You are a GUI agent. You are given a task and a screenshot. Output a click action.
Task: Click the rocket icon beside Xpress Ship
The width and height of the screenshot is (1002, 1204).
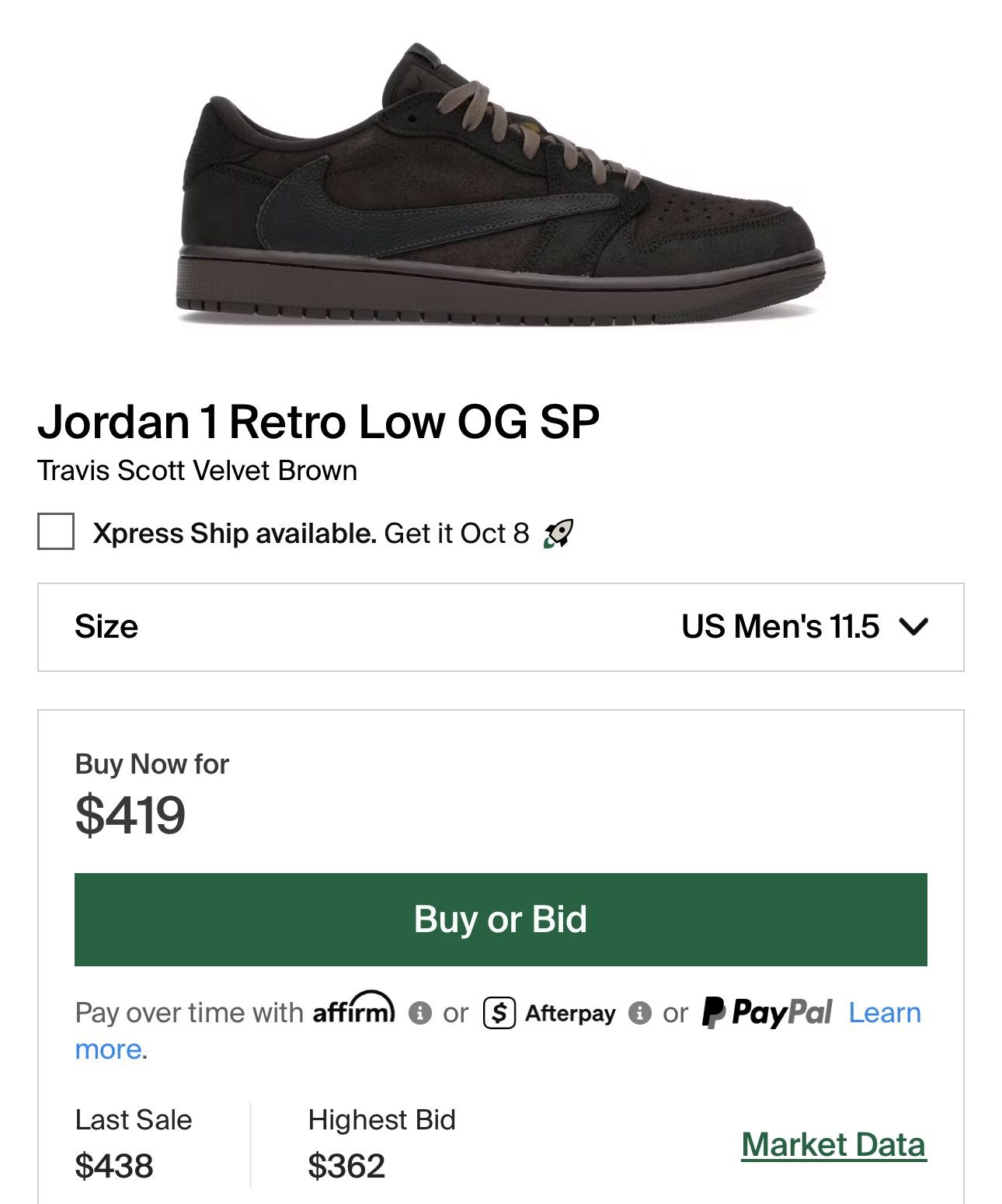(561, 534)
